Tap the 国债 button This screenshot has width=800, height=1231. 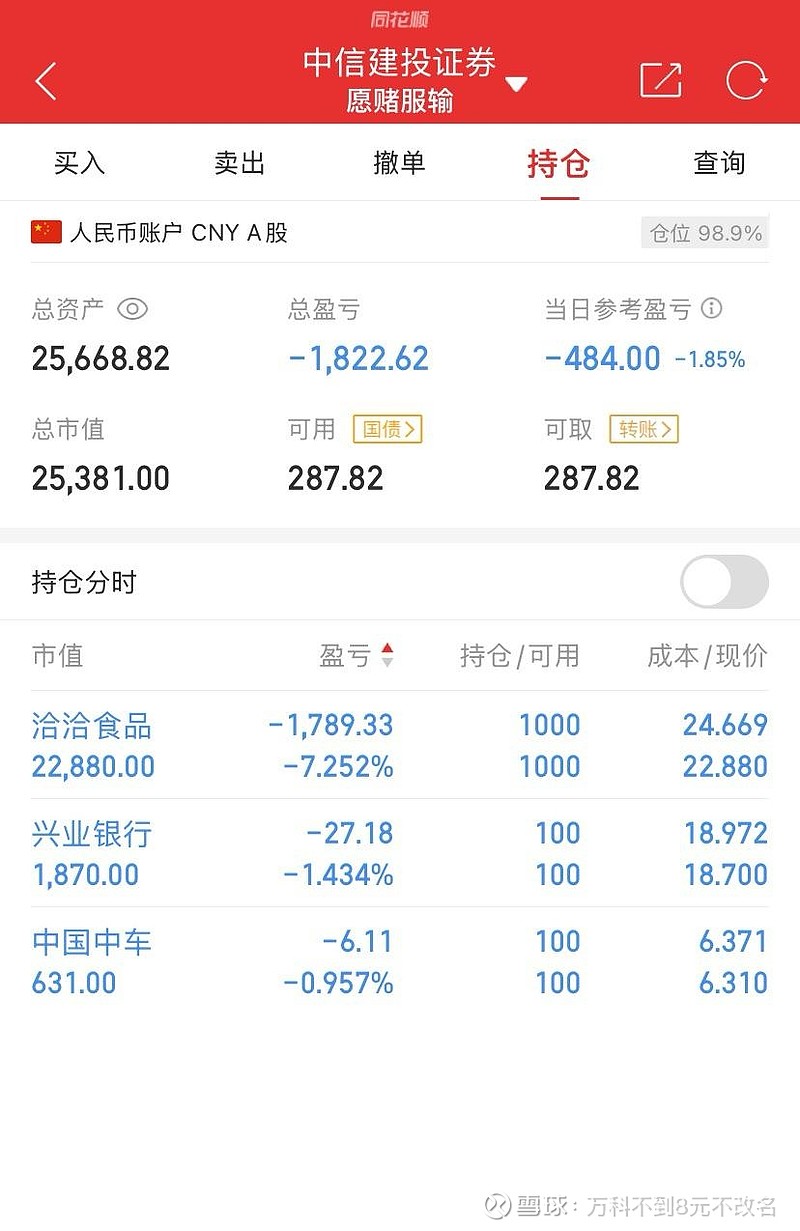click(x=387, y=430)
